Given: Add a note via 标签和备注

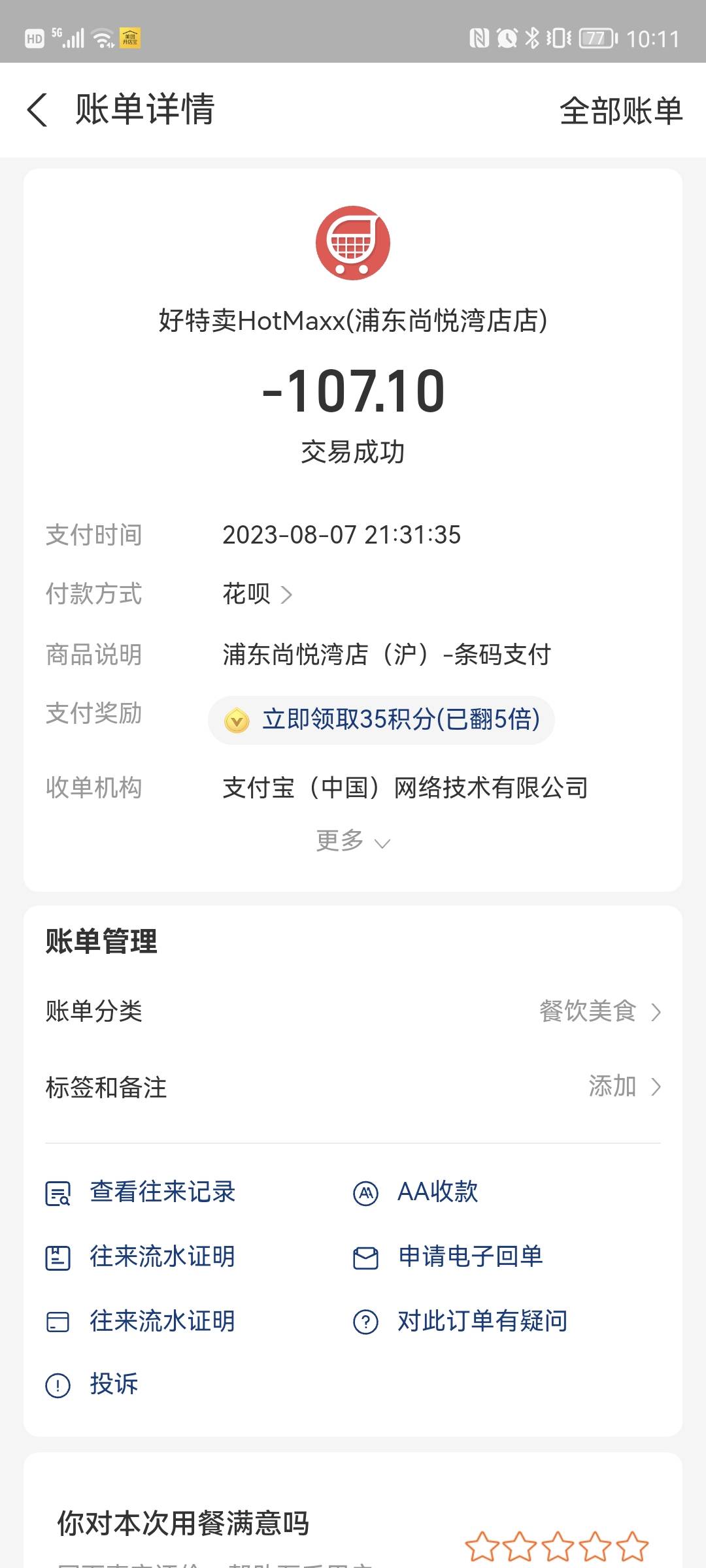Looking at the screenshot, I should coord(353,1087).
